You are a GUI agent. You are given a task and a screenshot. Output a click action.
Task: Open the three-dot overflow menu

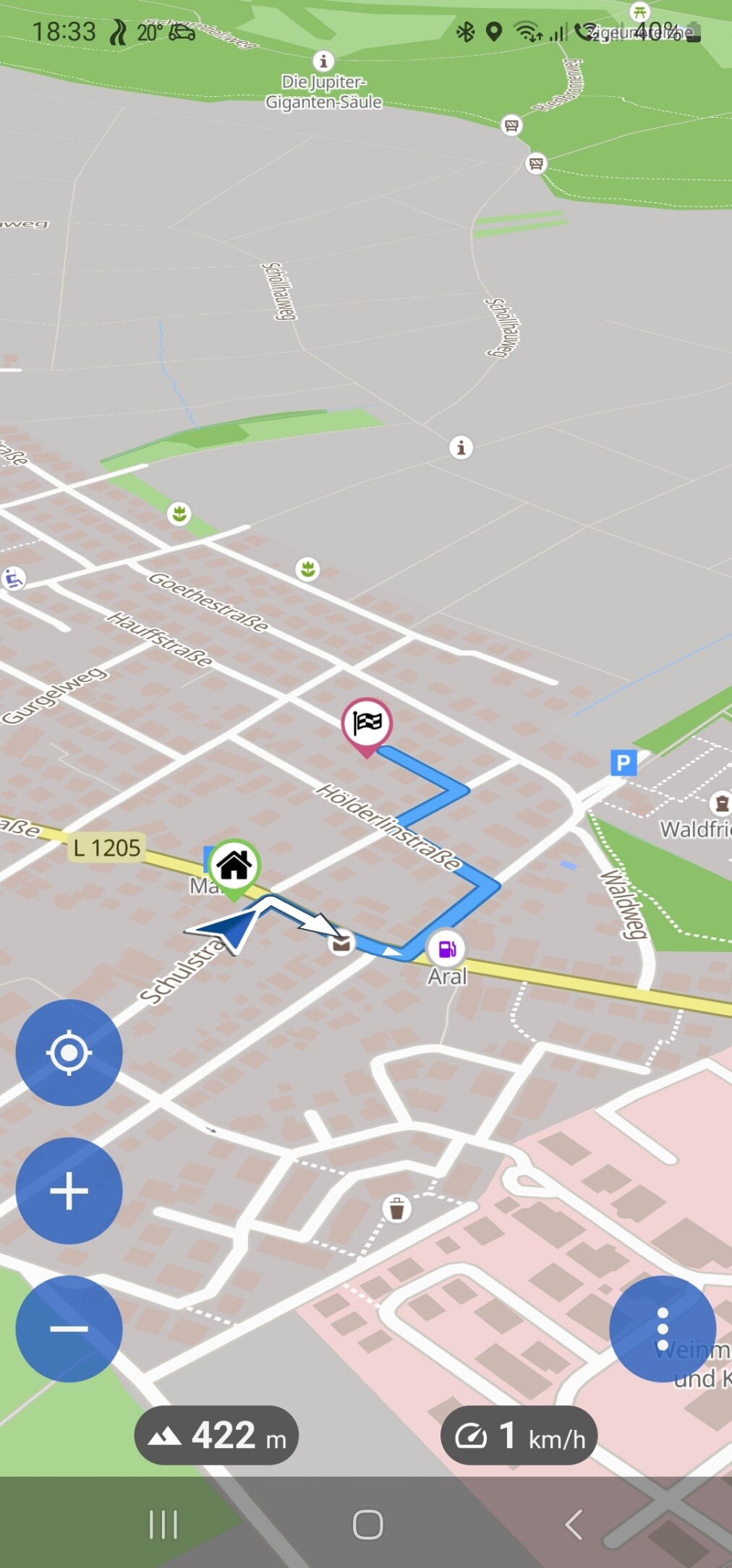(663, 1329)
